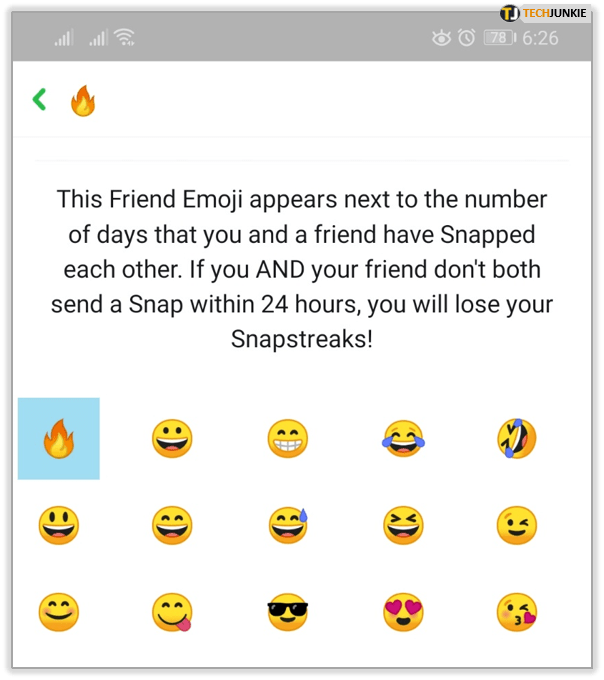This screenshot has height=680, width=604.
Task: Choose the grinning emoji with sweat drop
Action: (287, 525)
